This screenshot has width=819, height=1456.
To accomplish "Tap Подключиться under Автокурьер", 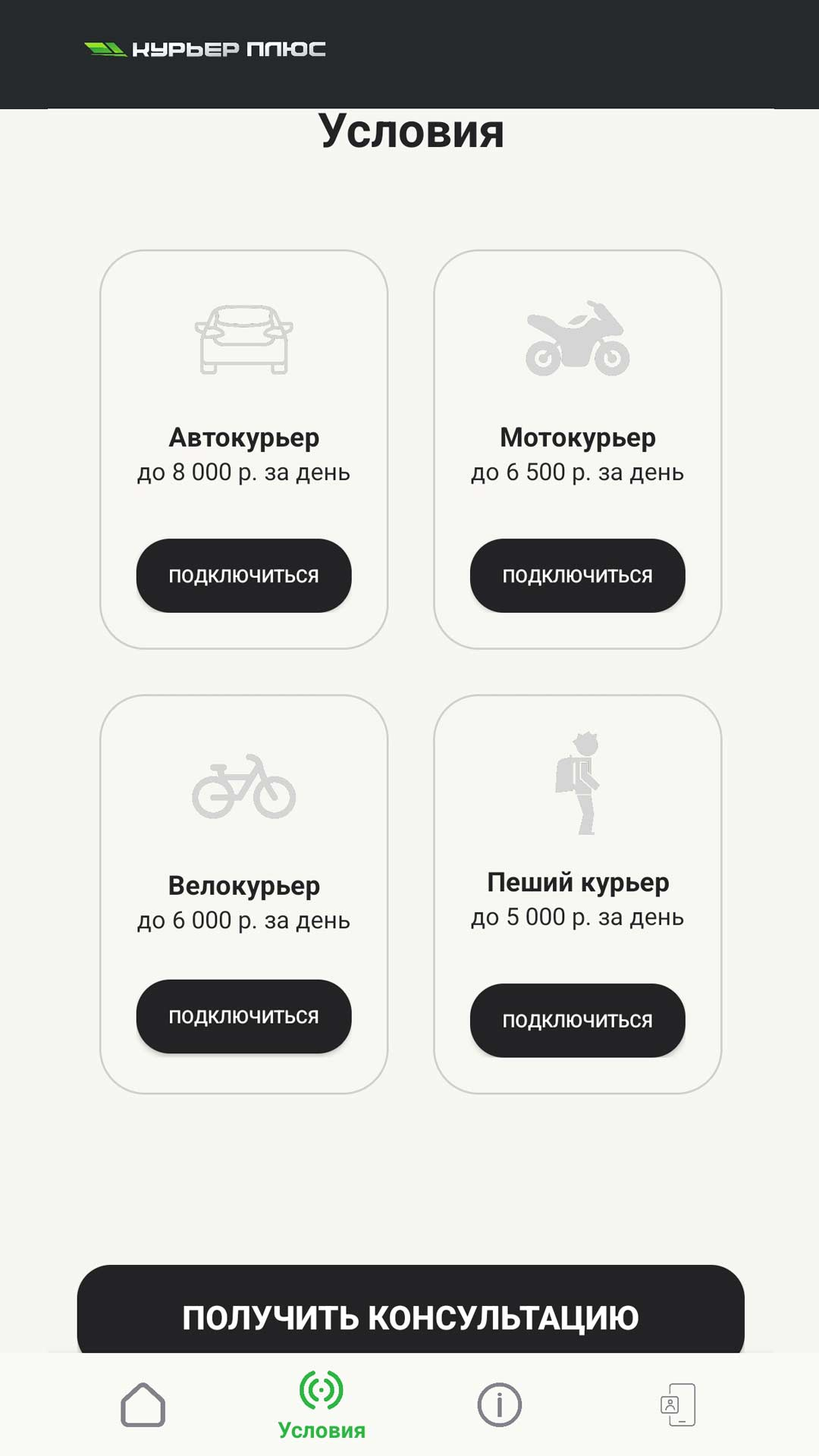I will click(243, 576).
